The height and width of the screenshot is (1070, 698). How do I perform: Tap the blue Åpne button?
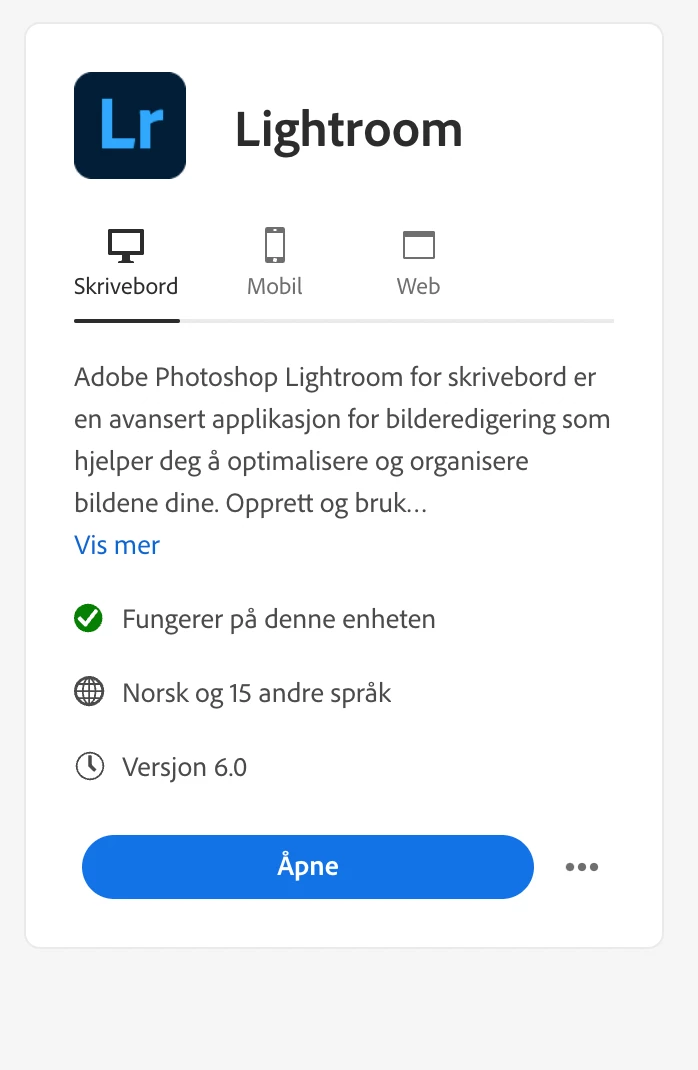307,867
